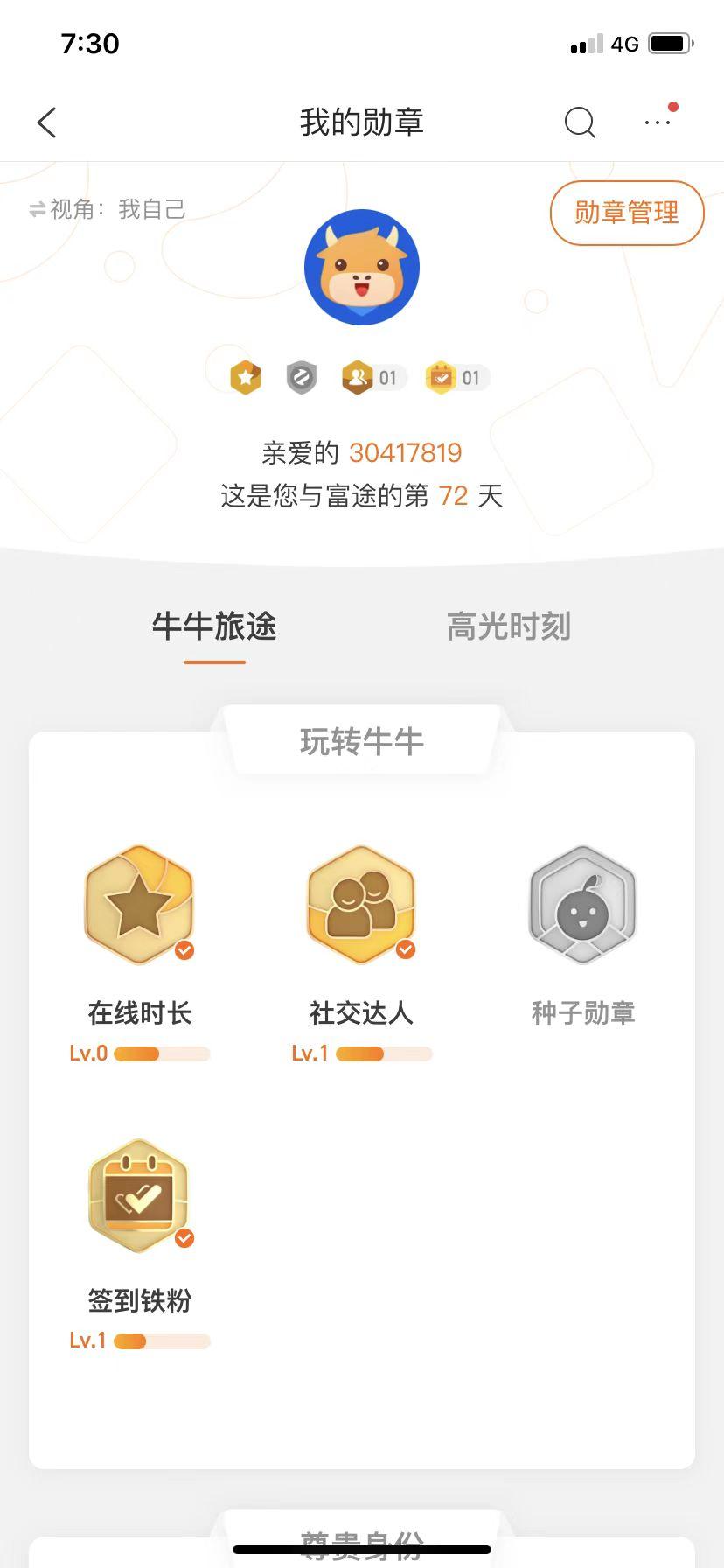Image resolution: width=724 pixels, height=1568 pixels.
Task: Open the 种子勋章 medal
Action: (582, 906)
